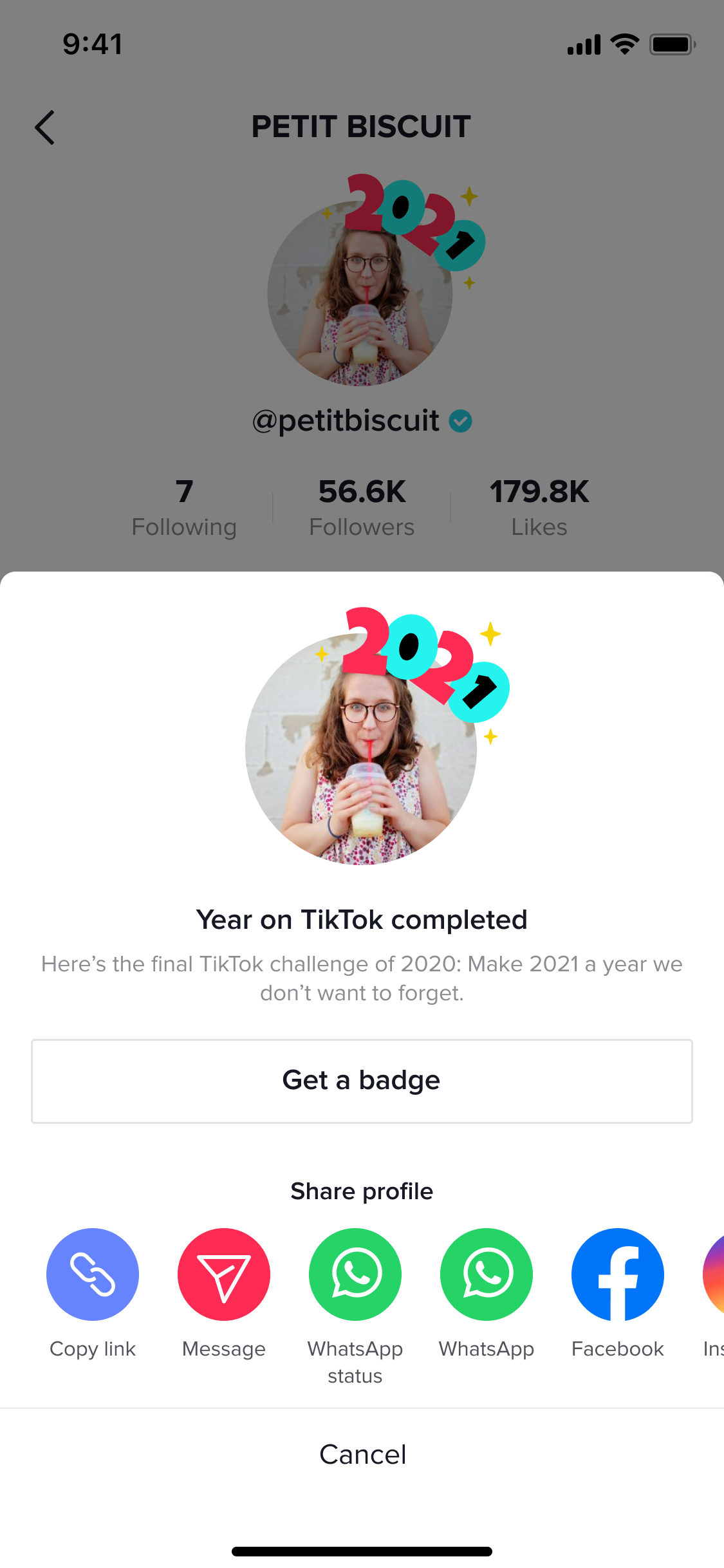Viewport: 724px width, 1568px height.
Task: Go back using the back arrow
Action: [45, 127]
